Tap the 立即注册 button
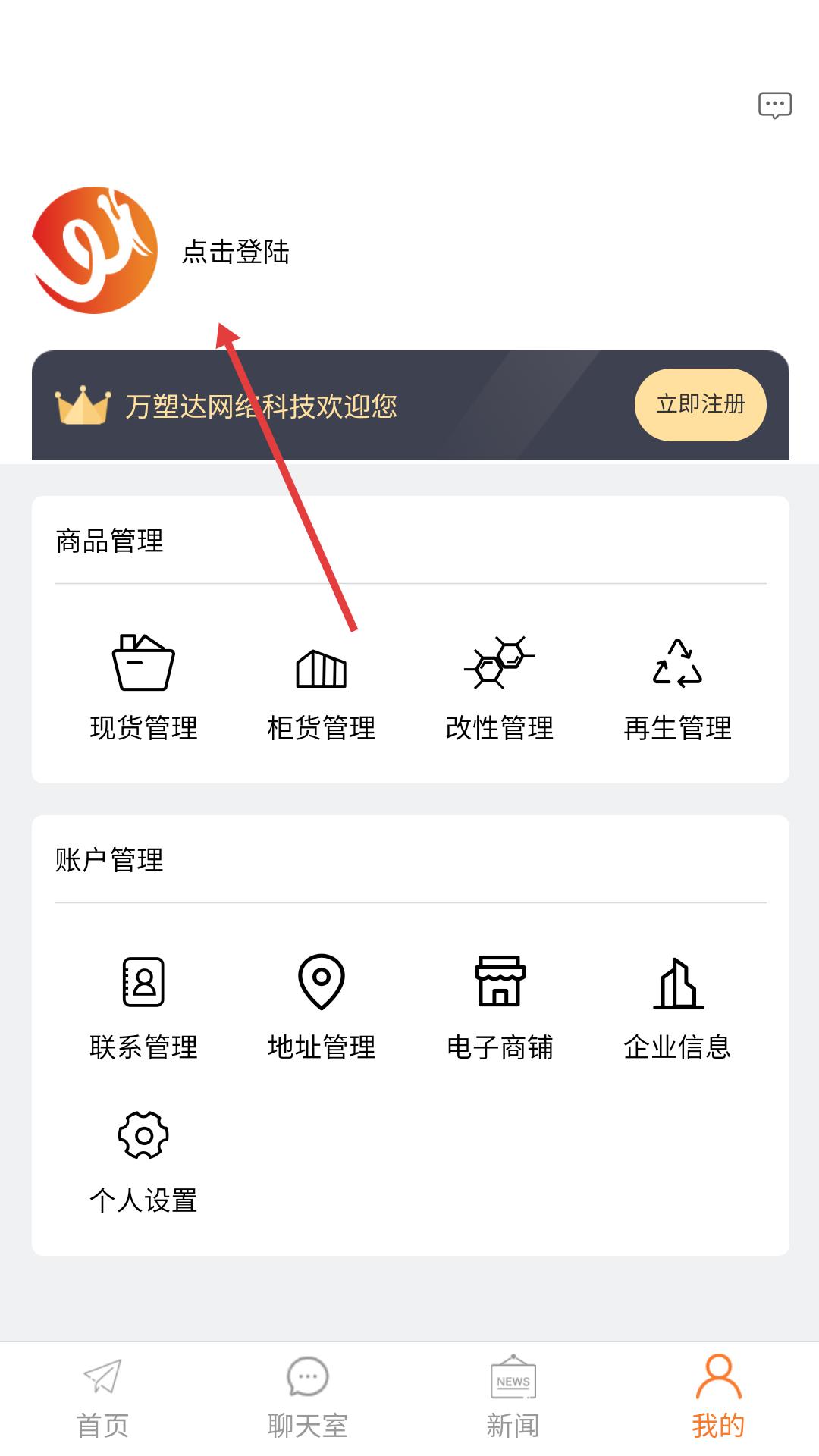The width and height of the screenshot is (819, 1456). pyautogui.click(x=701, y=404)
